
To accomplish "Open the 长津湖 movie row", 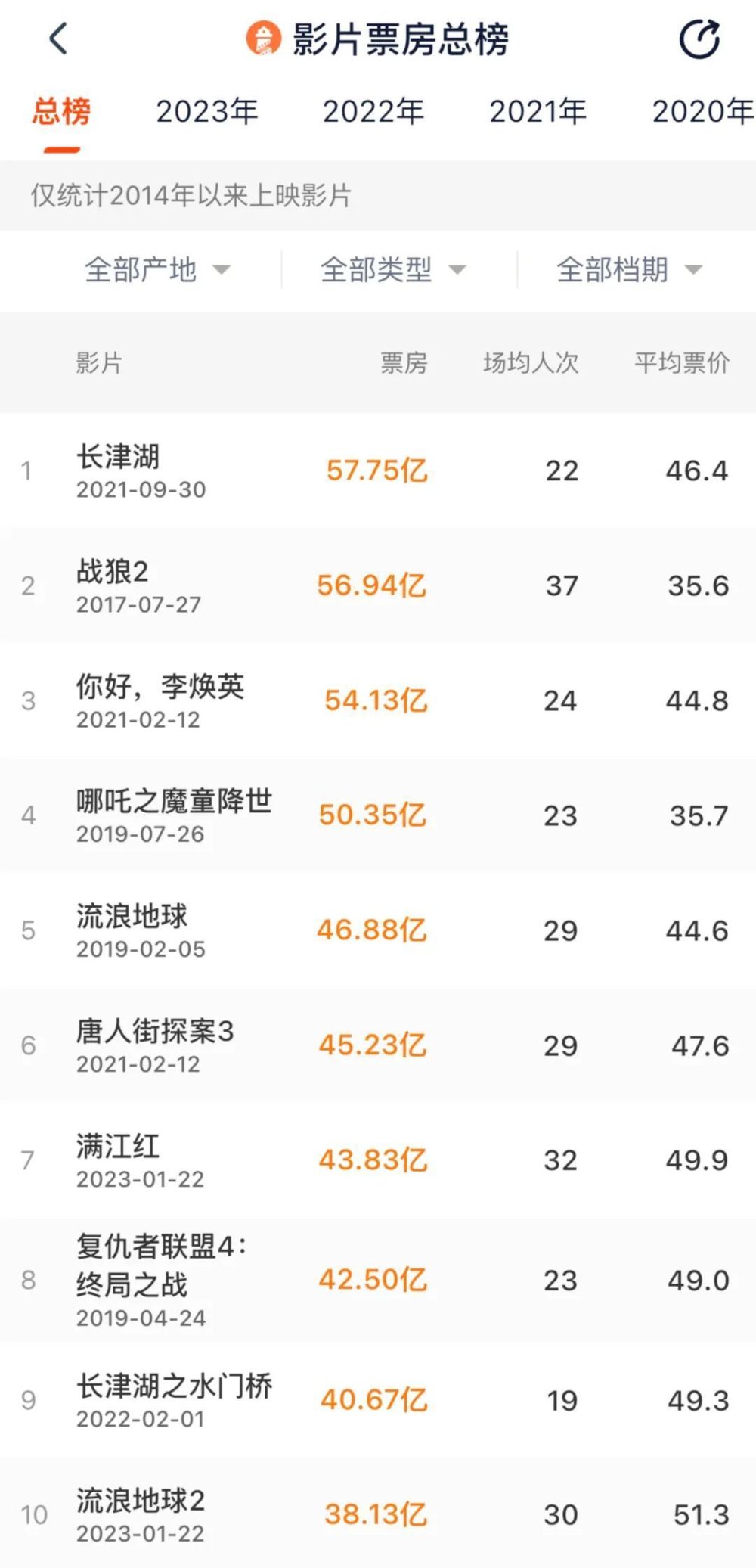I will pyautogui.click(x=378, y=470).
